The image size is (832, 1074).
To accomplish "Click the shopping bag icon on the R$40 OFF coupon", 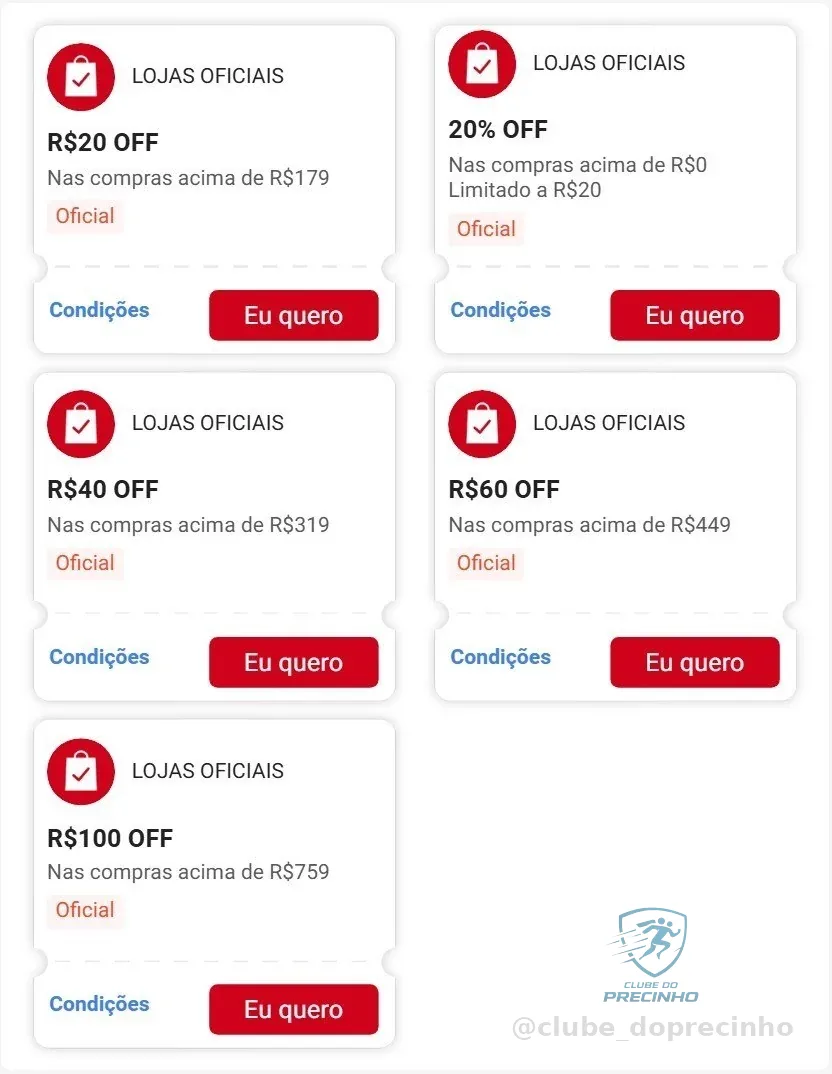I will point(81,423).
